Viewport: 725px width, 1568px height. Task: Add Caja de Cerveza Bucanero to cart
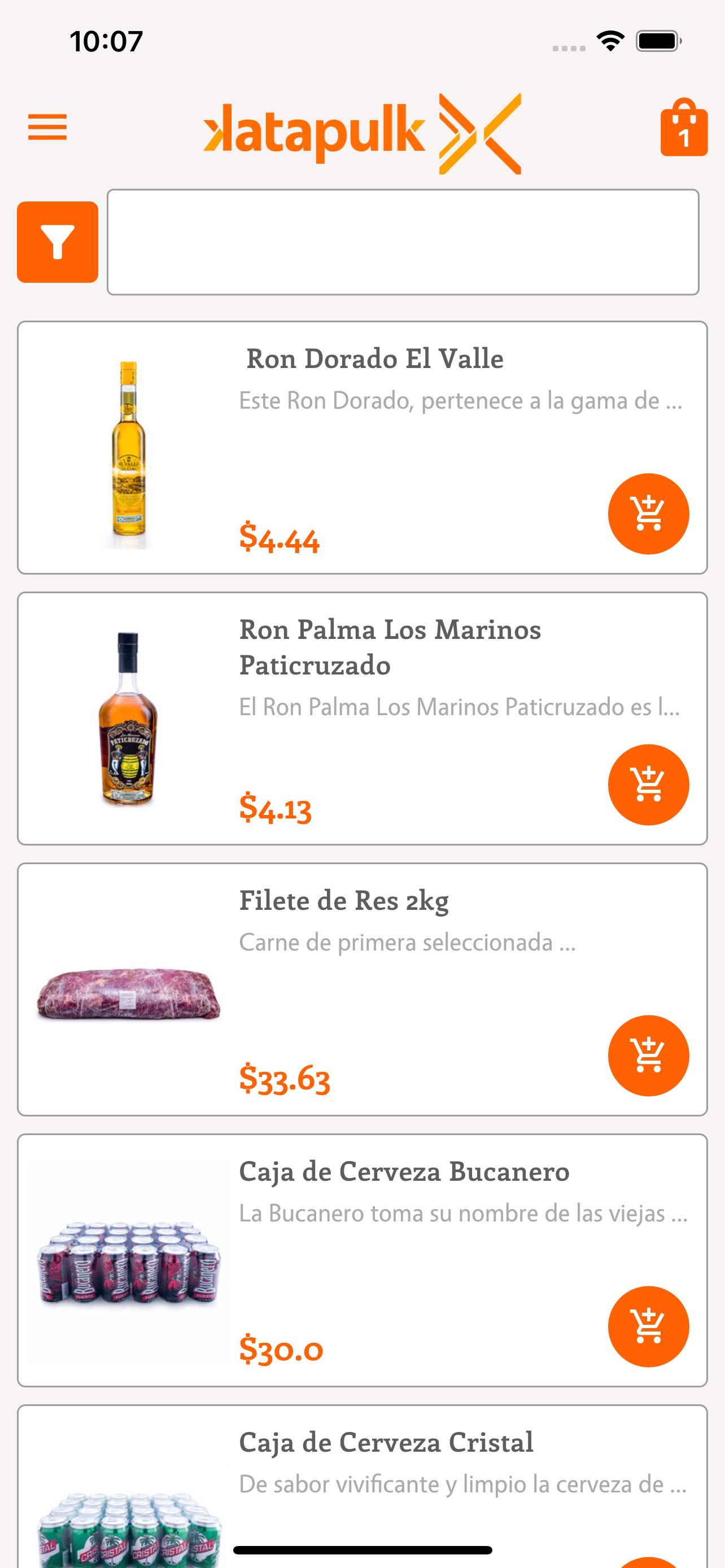(648, 1326)
